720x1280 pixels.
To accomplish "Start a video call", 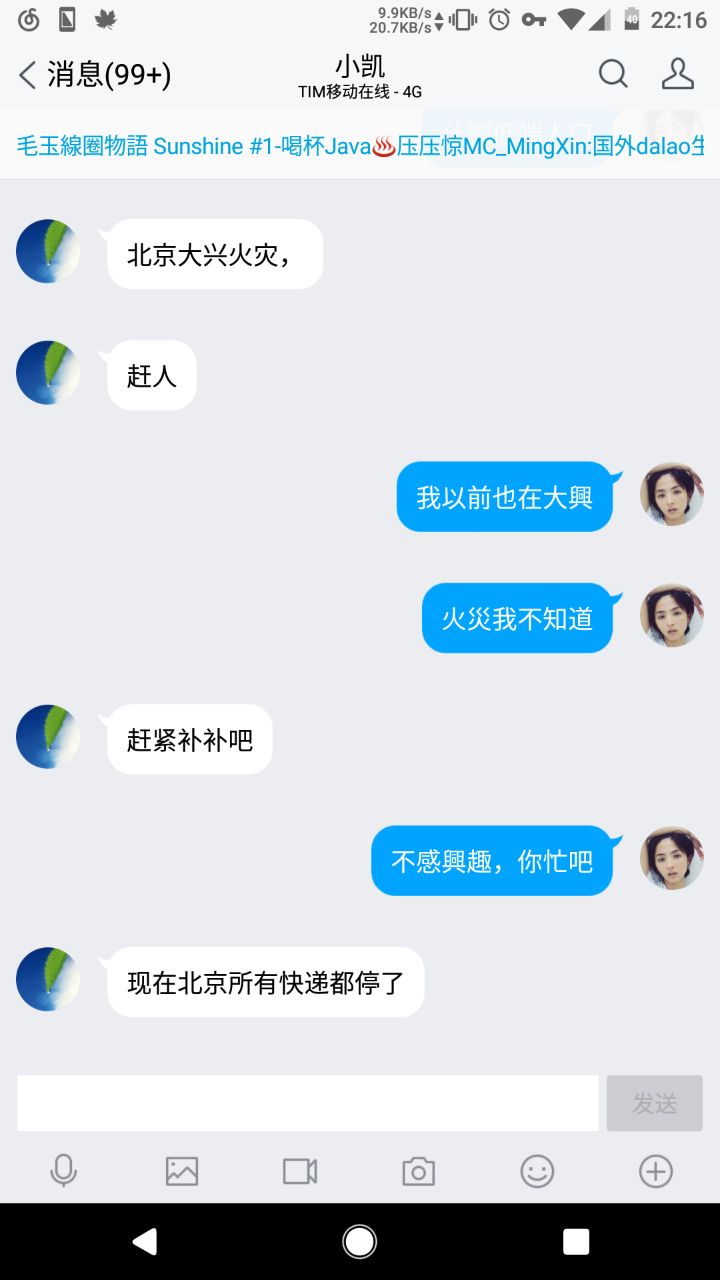I will coord(300,1170).
